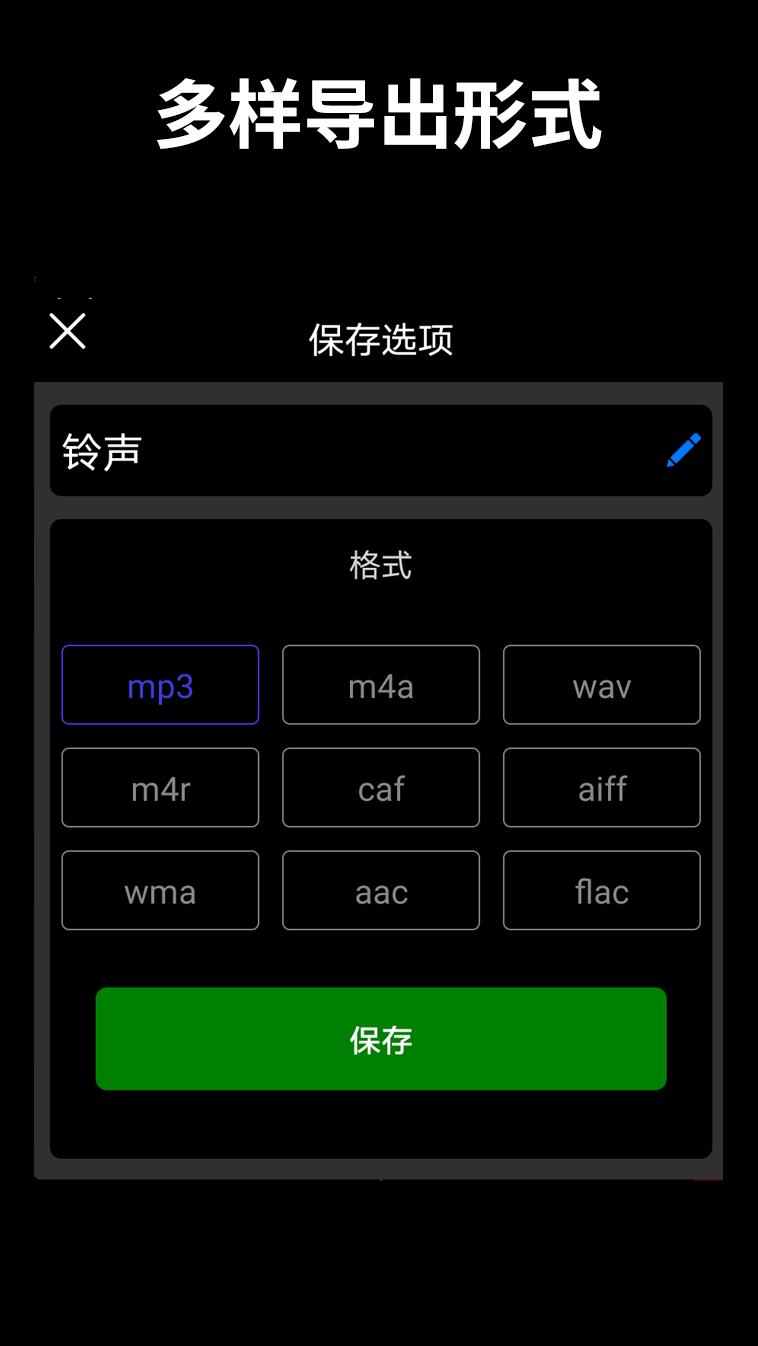Choose aiff as the export format
The width and height of the screenshot is (758, 1346).
(x=601, y=787)
